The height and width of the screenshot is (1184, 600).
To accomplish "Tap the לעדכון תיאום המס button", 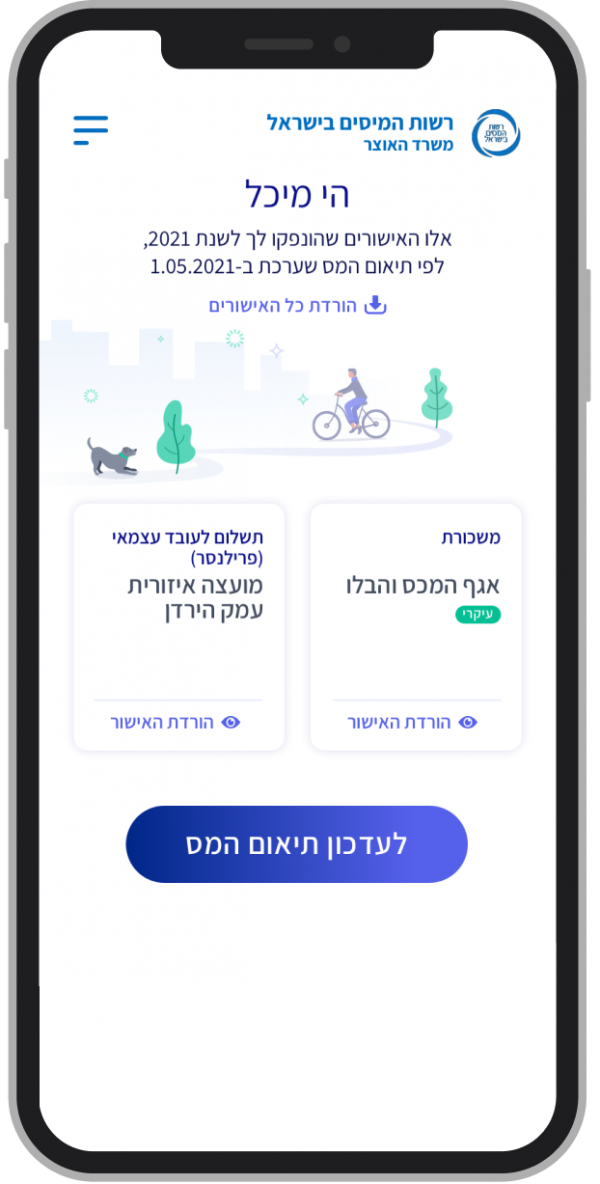I will [x=297, y=844].
